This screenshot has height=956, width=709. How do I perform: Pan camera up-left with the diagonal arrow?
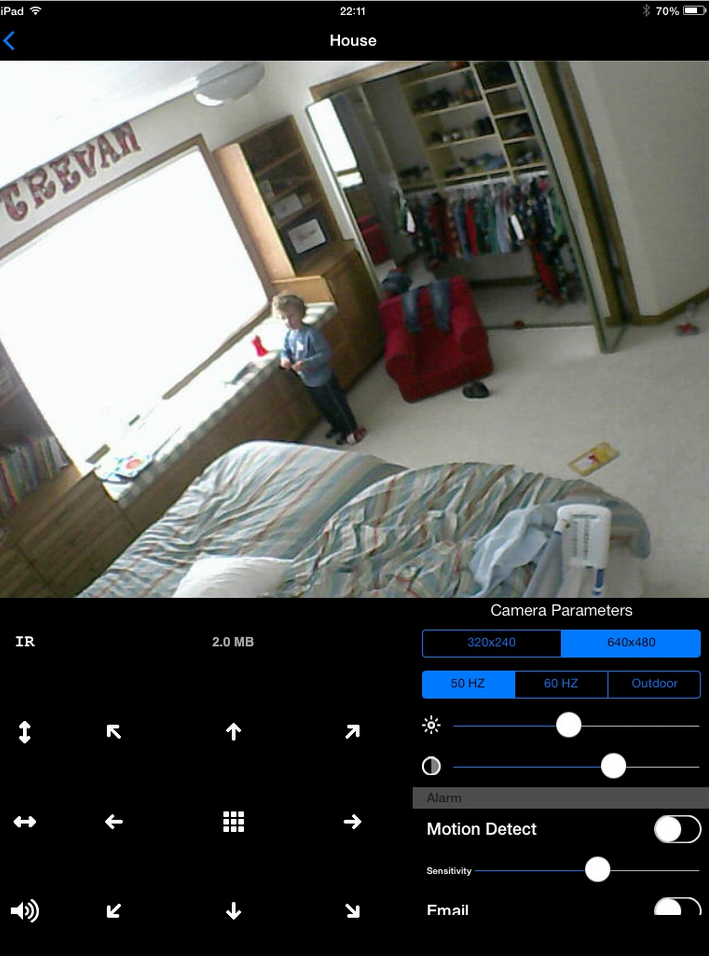point(114,732)
